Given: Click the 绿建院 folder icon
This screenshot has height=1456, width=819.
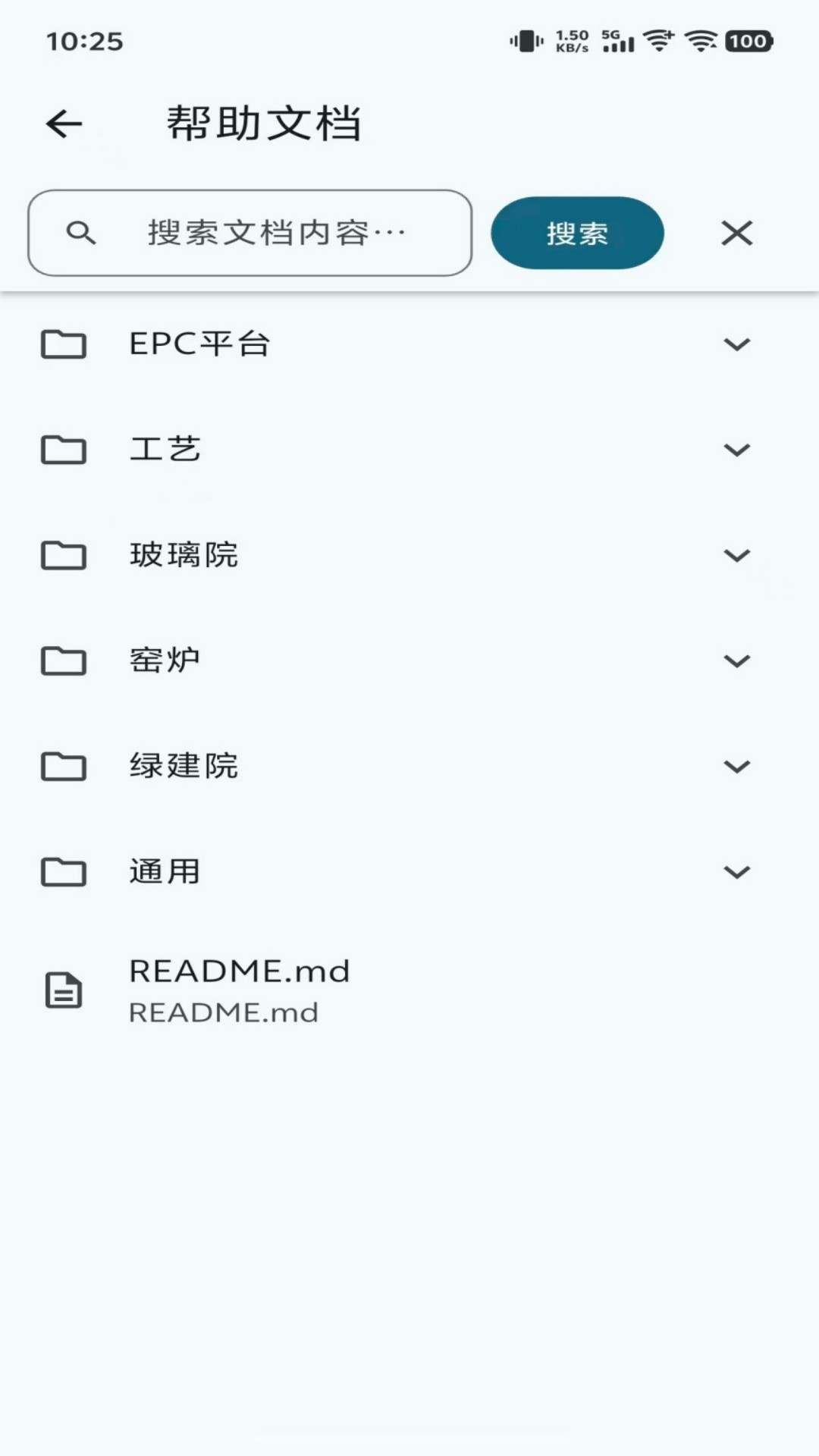Looking at the screenshot, I should (65, 767).
